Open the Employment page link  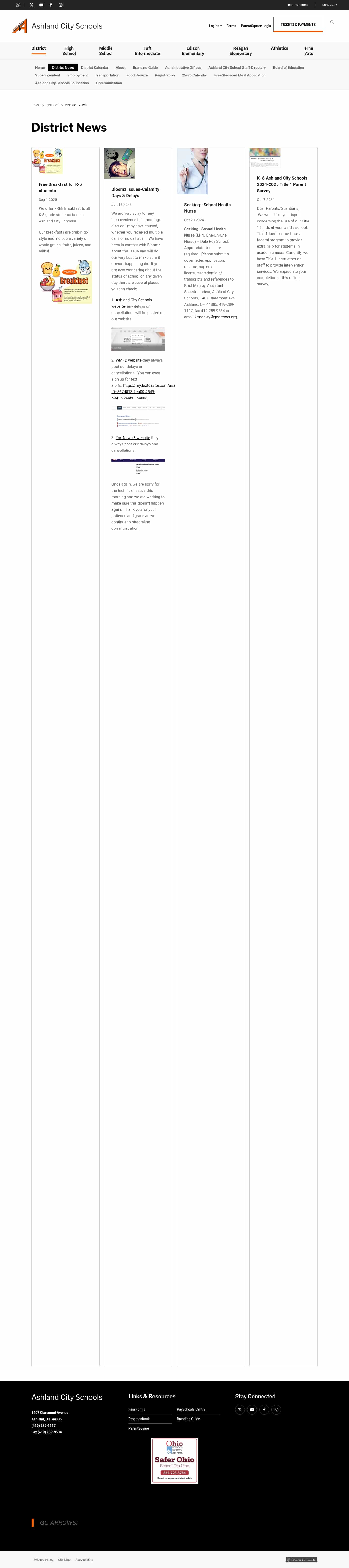pos(77,76)
